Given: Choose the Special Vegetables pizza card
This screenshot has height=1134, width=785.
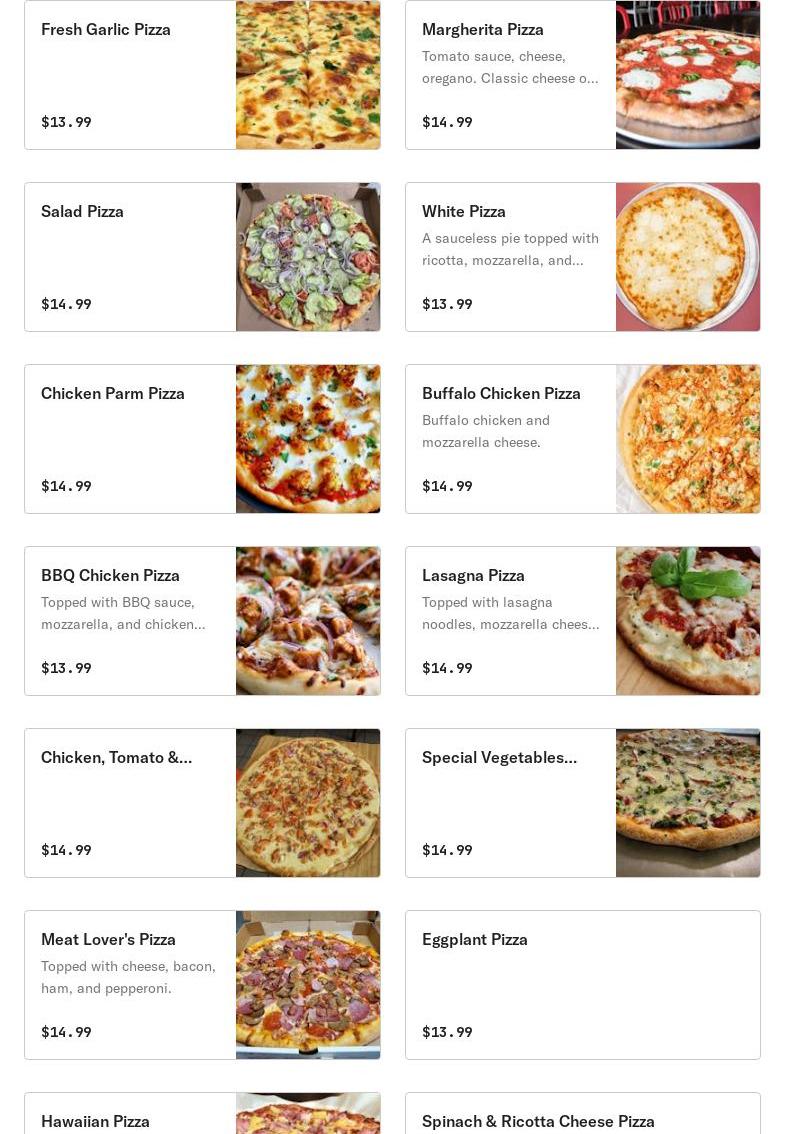Looking at the screenshot, I should point(582,803).
